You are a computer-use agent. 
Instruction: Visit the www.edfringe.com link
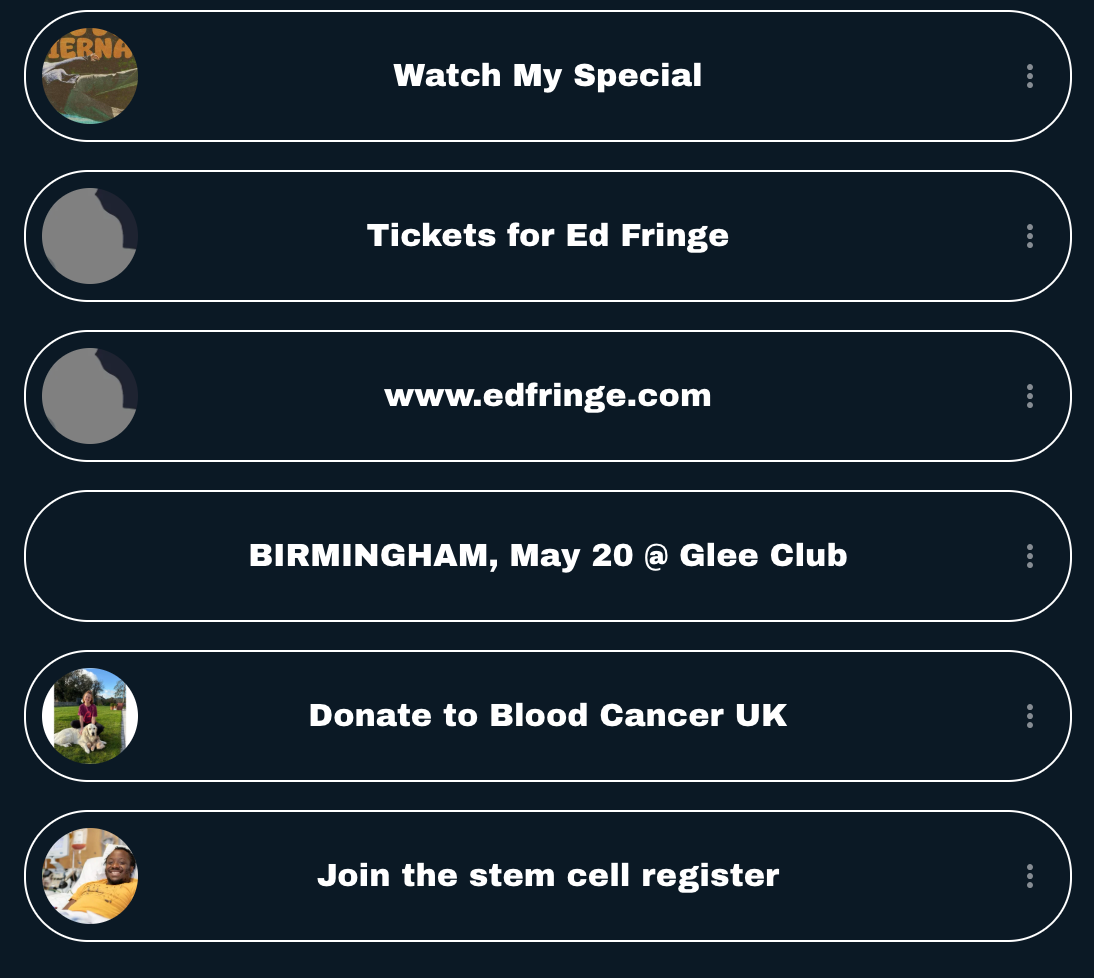(x=548, y=396)
